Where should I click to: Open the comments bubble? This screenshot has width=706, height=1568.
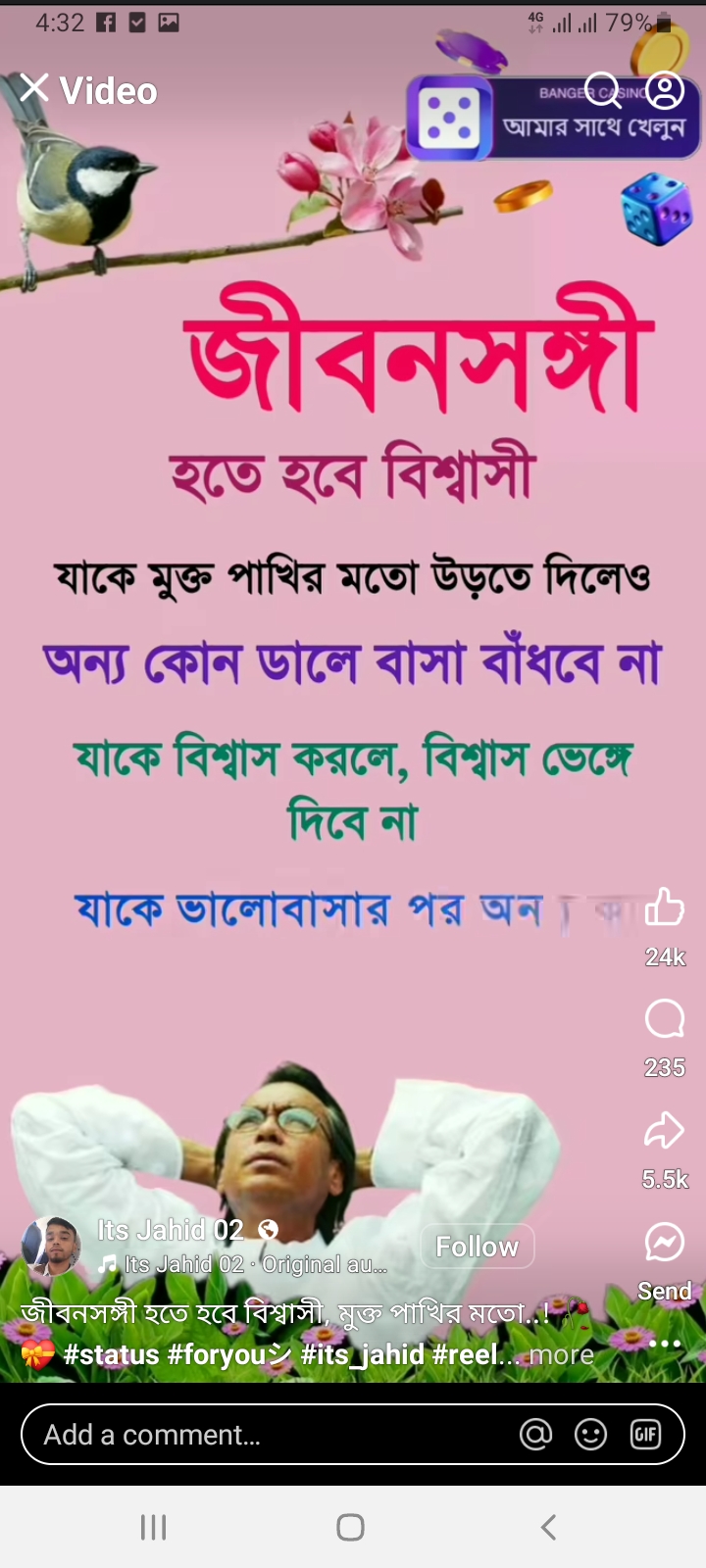pos(665,1019)
